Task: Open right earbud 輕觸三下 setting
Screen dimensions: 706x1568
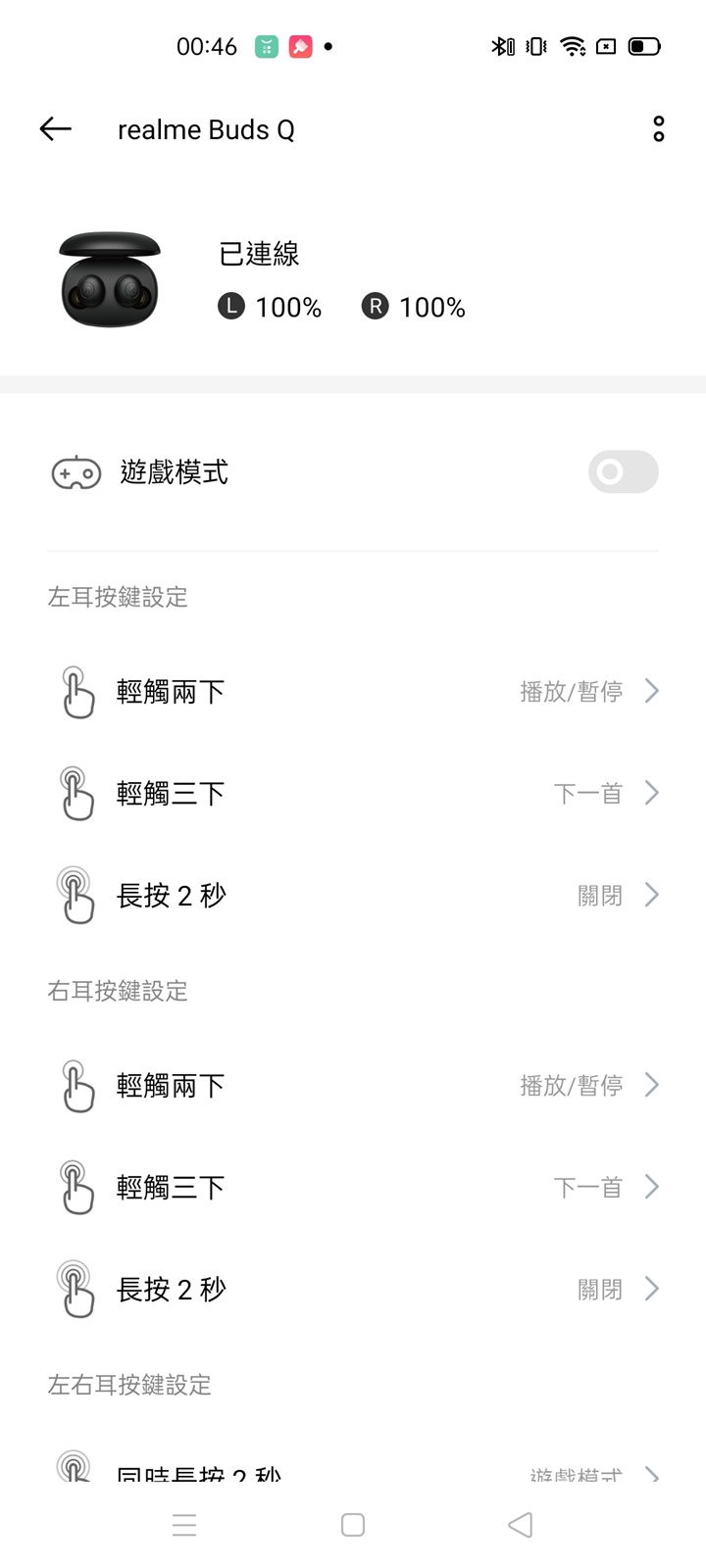Action: pyautogui.click(x=353, y=1188)
